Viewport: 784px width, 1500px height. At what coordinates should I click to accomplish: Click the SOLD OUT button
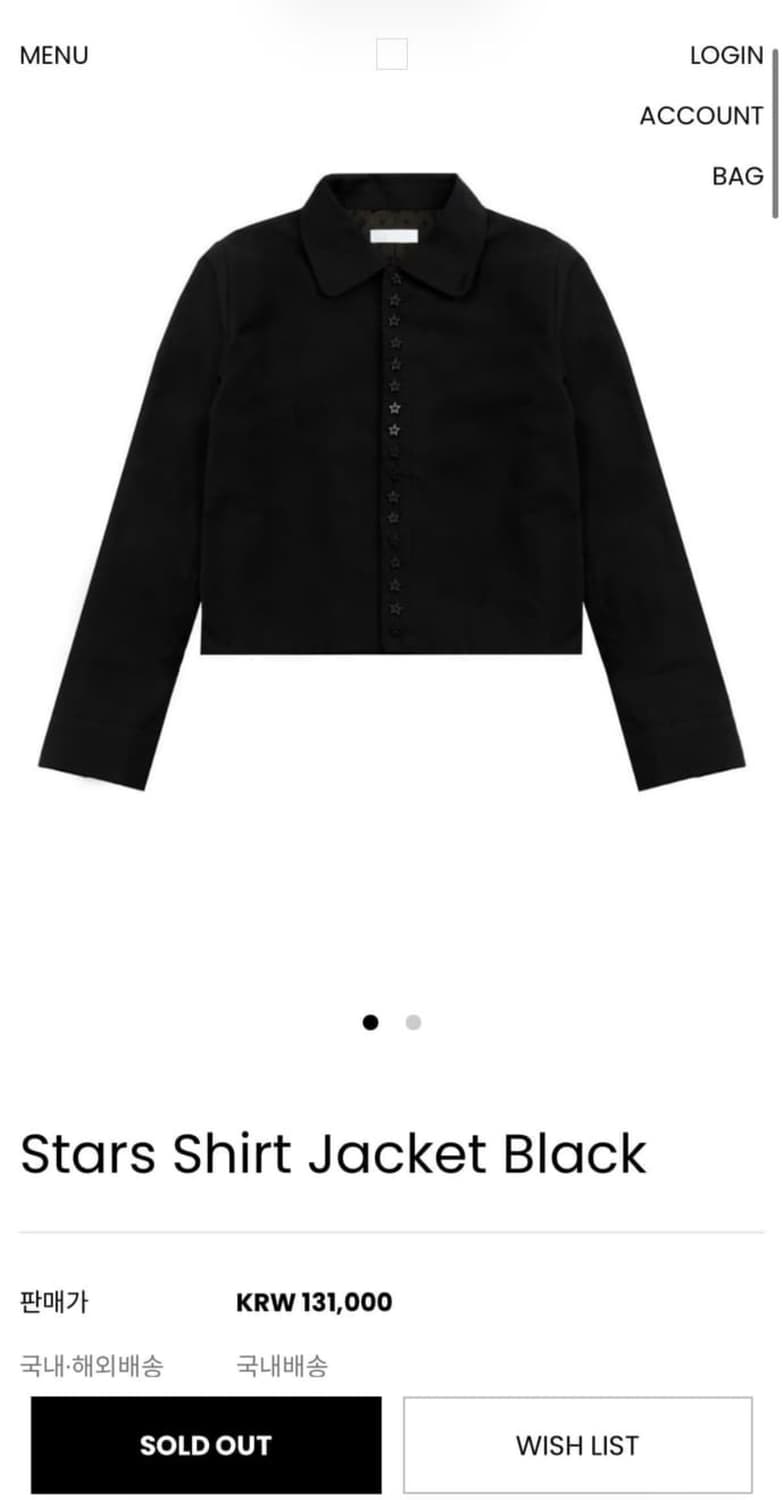tap(205, 1444)
